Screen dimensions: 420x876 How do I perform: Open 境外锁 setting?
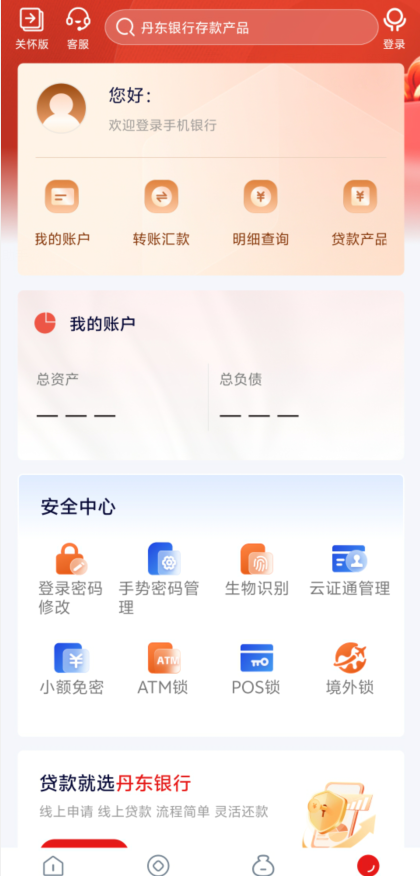coord(350,669)
